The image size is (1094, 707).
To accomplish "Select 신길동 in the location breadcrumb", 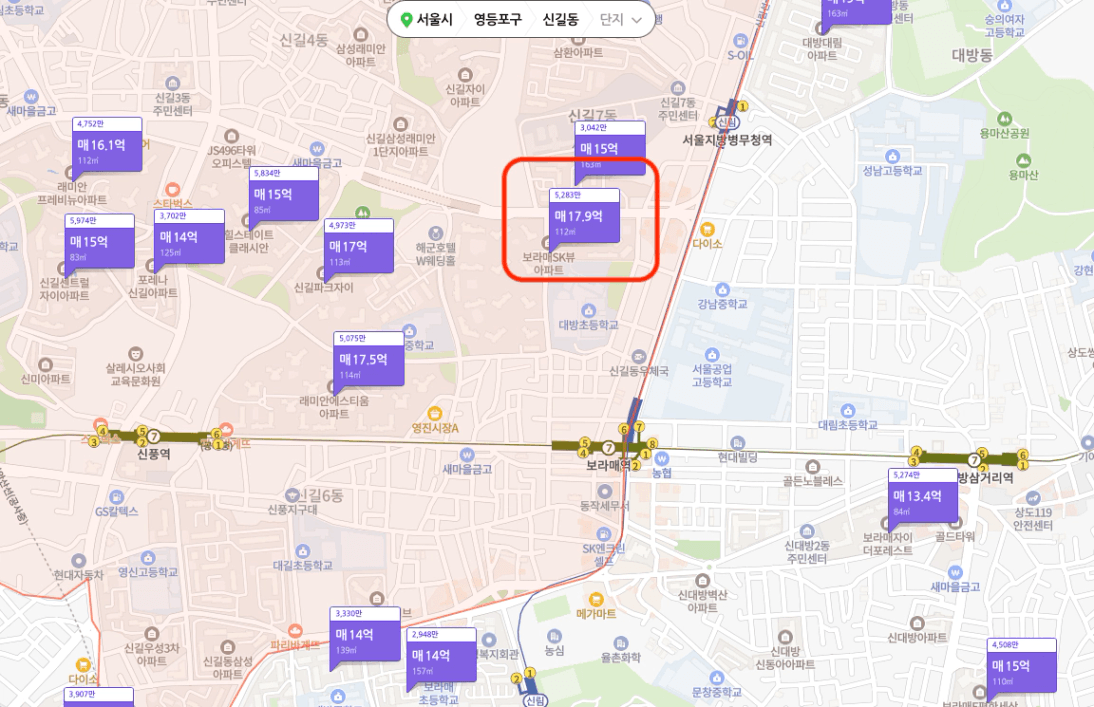I will [560, 20].
